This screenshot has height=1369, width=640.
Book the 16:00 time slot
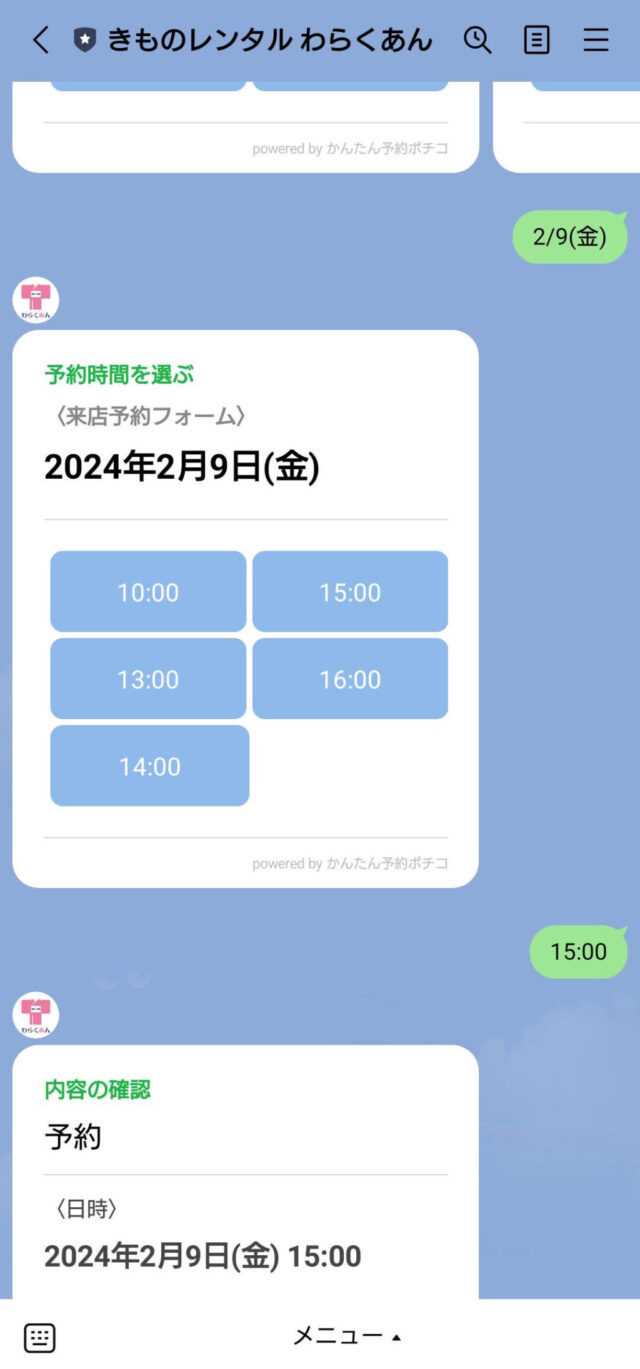tap(350, 680)
